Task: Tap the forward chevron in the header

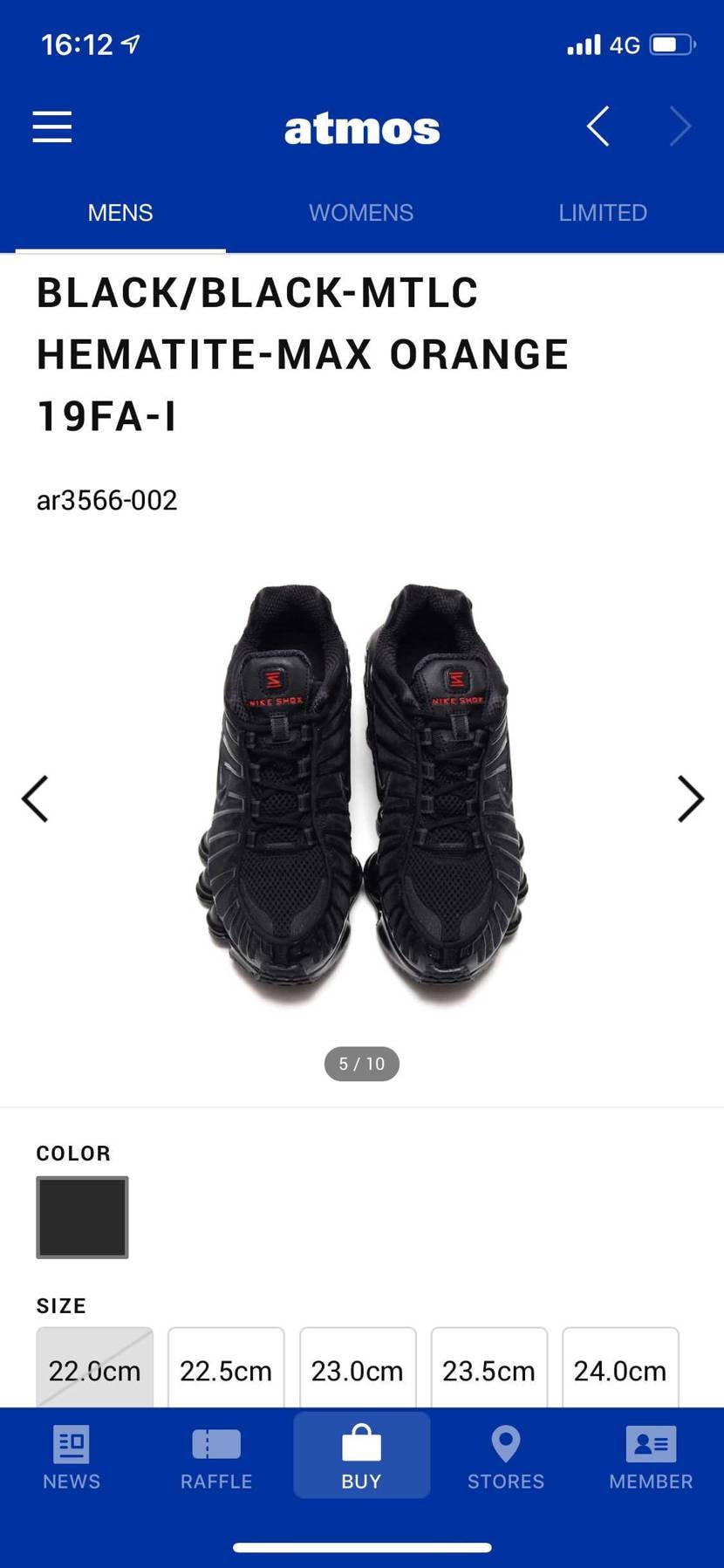Action: point(680,127)
